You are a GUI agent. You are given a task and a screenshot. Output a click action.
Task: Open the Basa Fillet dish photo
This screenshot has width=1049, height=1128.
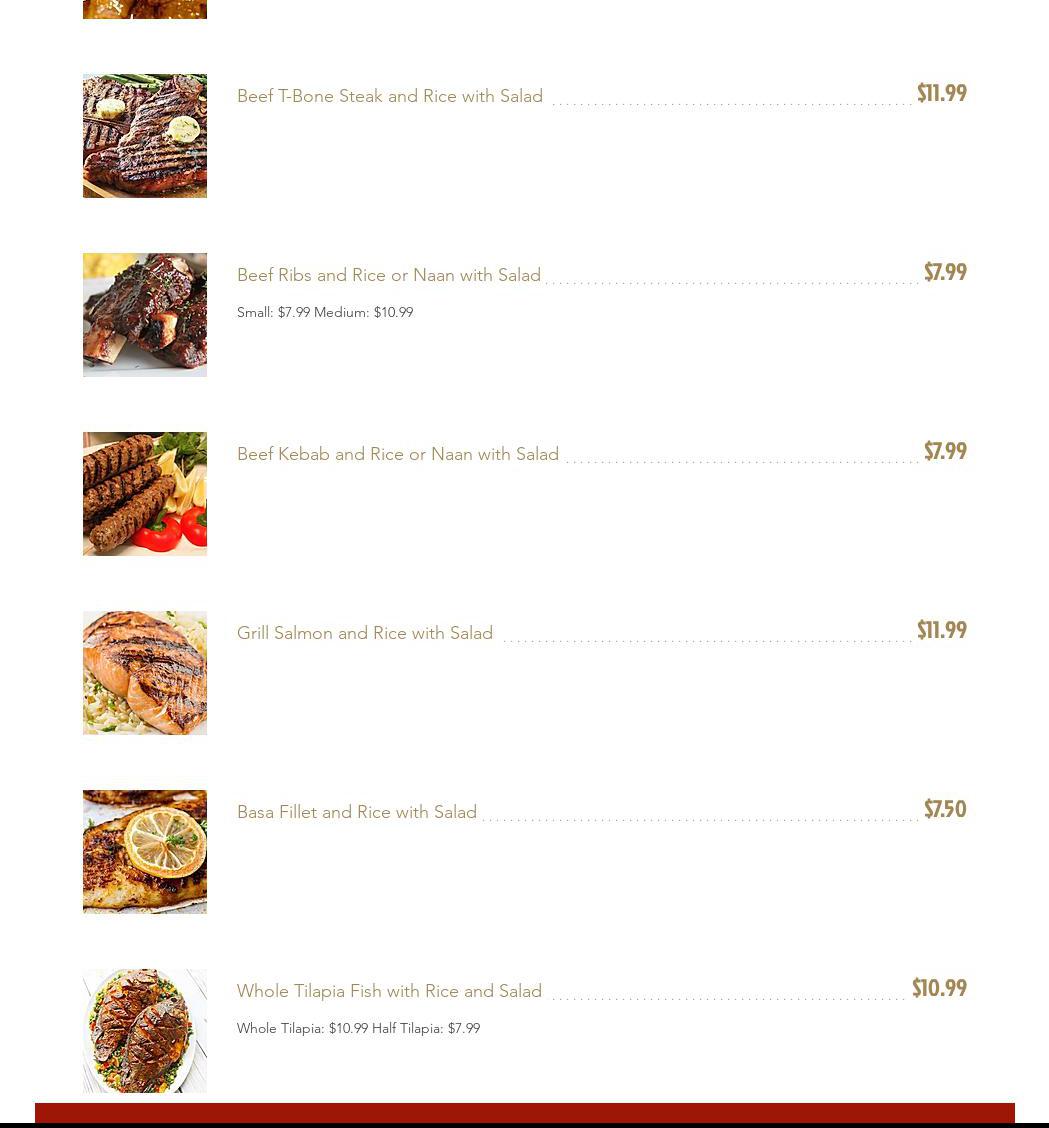point(145,852)
